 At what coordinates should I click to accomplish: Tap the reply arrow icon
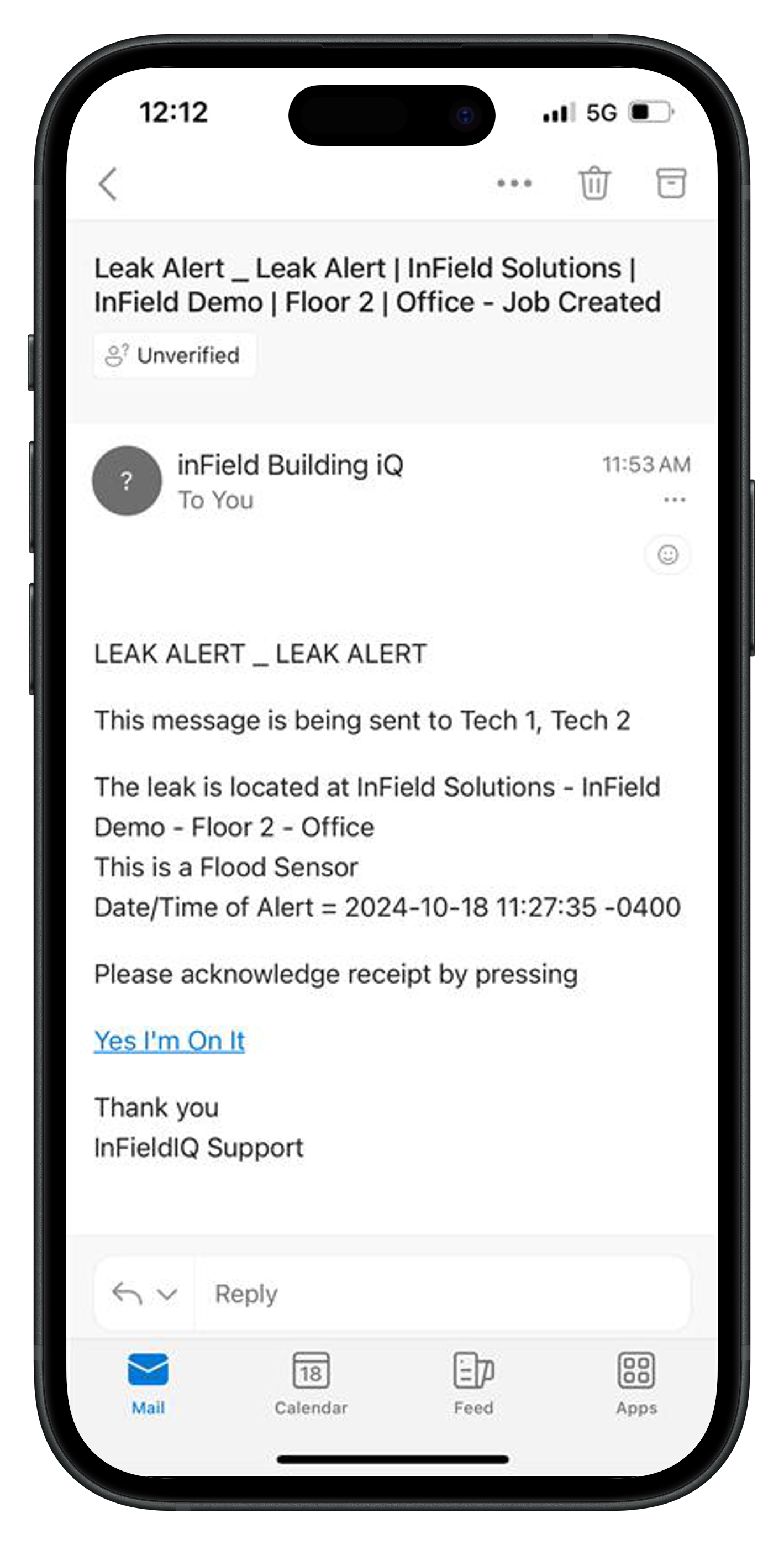127,1294
